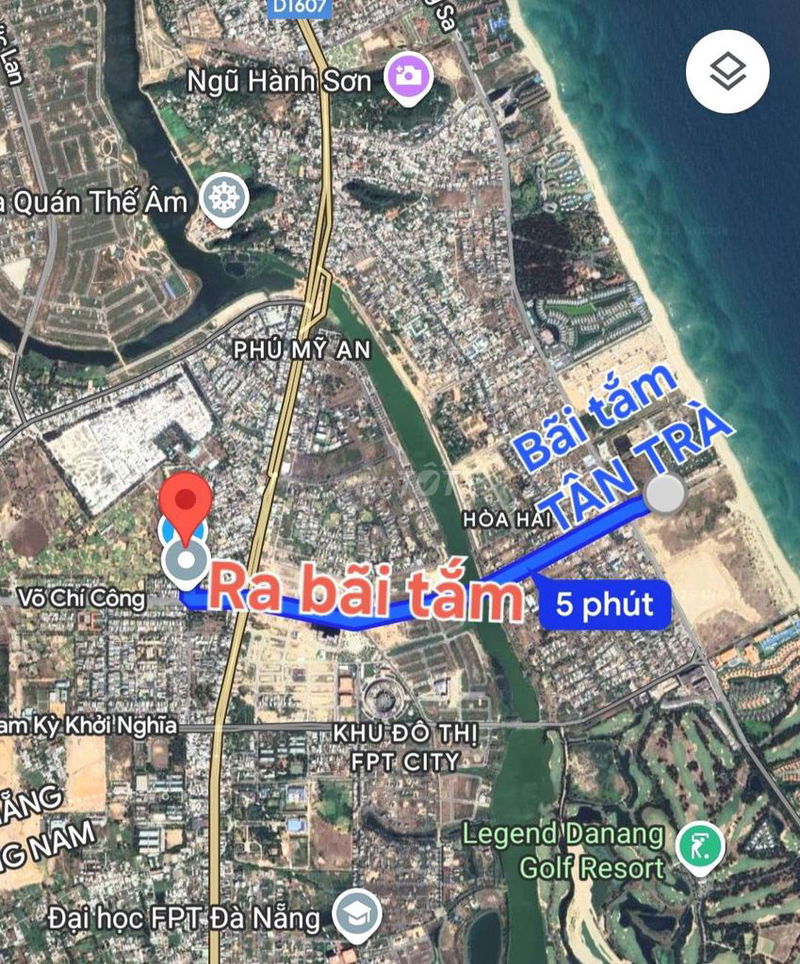The image size is (800, 964).
Task: Tap the 5 phút route time label
Action: [606, 604]
